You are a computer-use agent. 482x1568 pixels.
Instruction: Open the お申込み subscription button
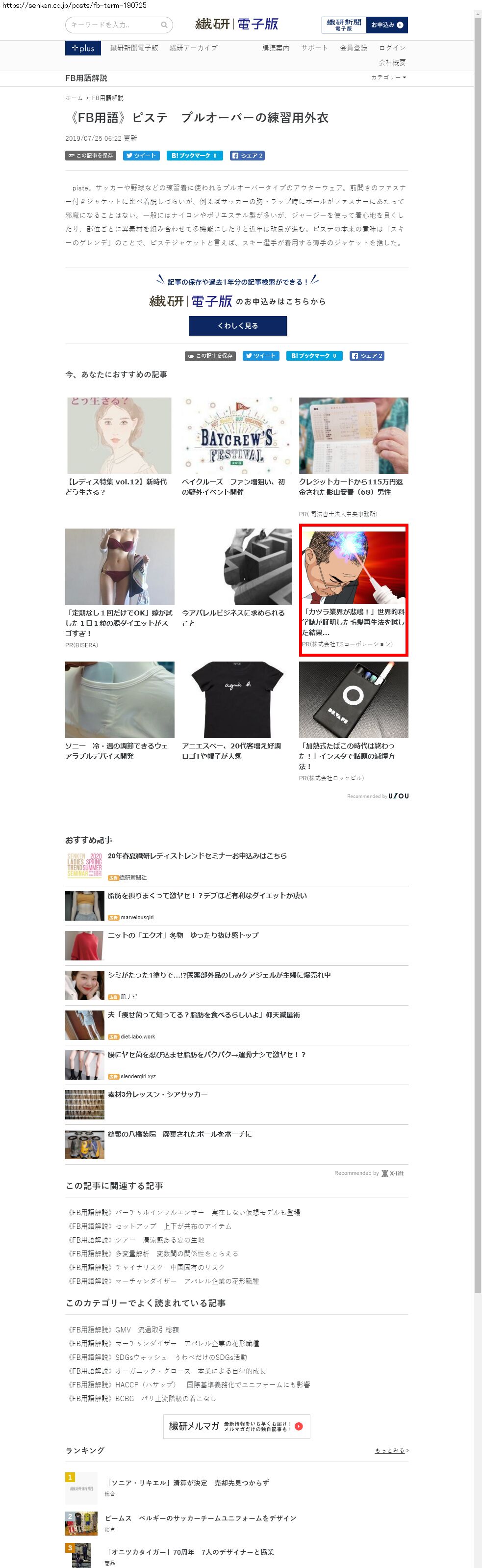click(386, 25)
